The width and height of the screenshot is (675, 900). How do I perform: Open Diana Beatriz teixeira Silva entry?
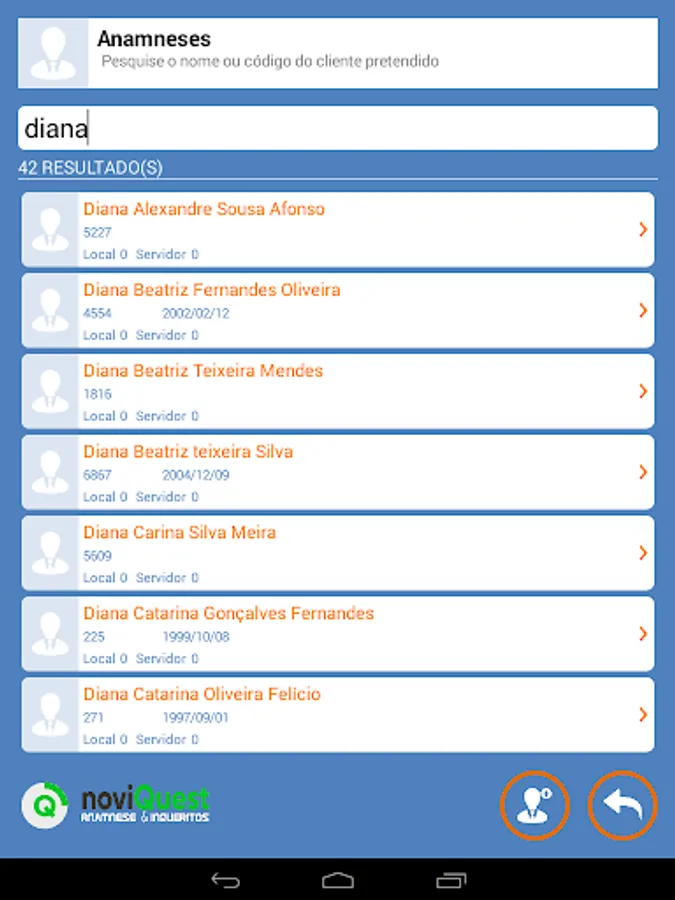pos(338,472)
